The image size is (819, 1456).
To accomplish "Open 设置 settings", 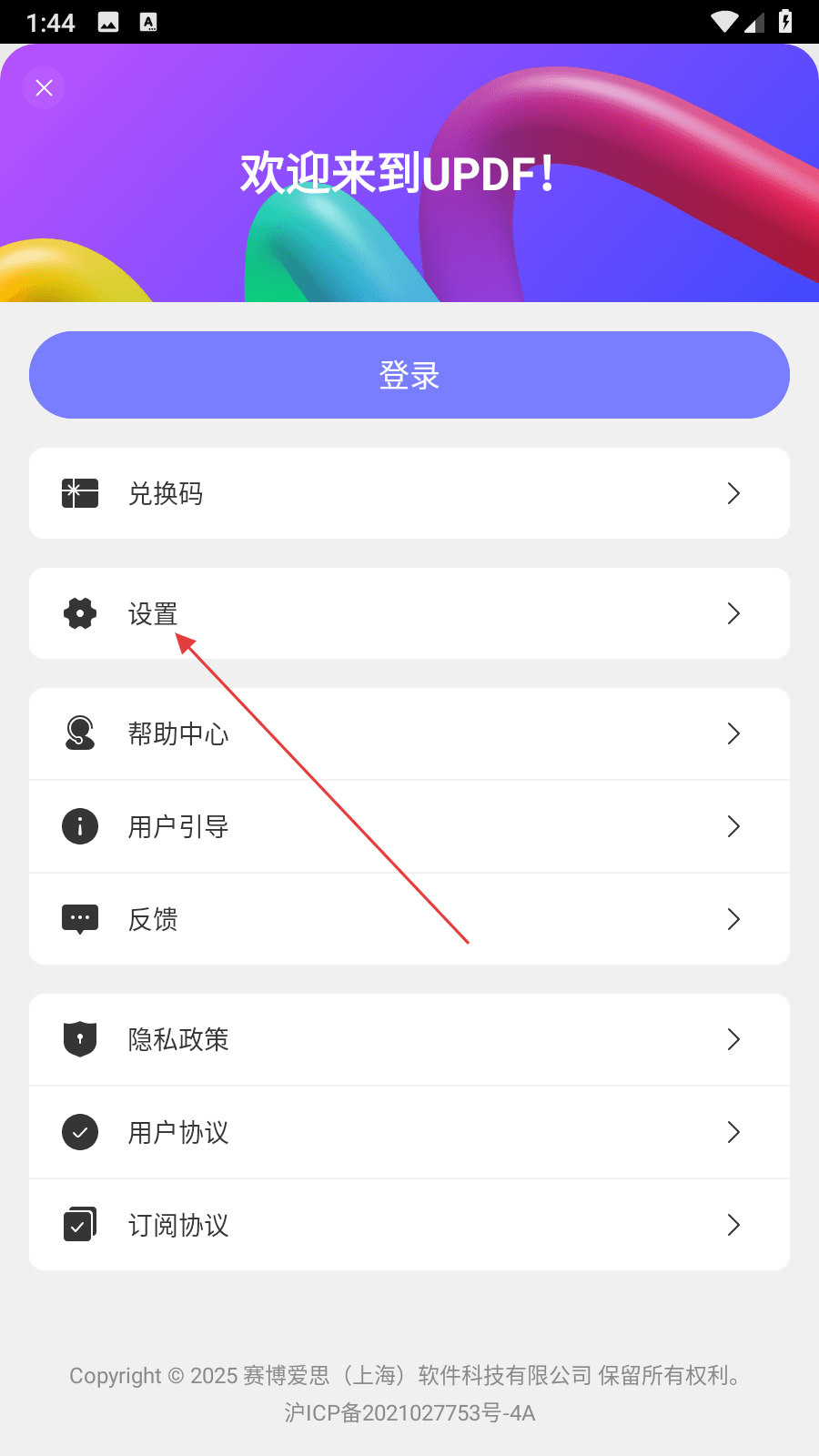I will [409, 613].
